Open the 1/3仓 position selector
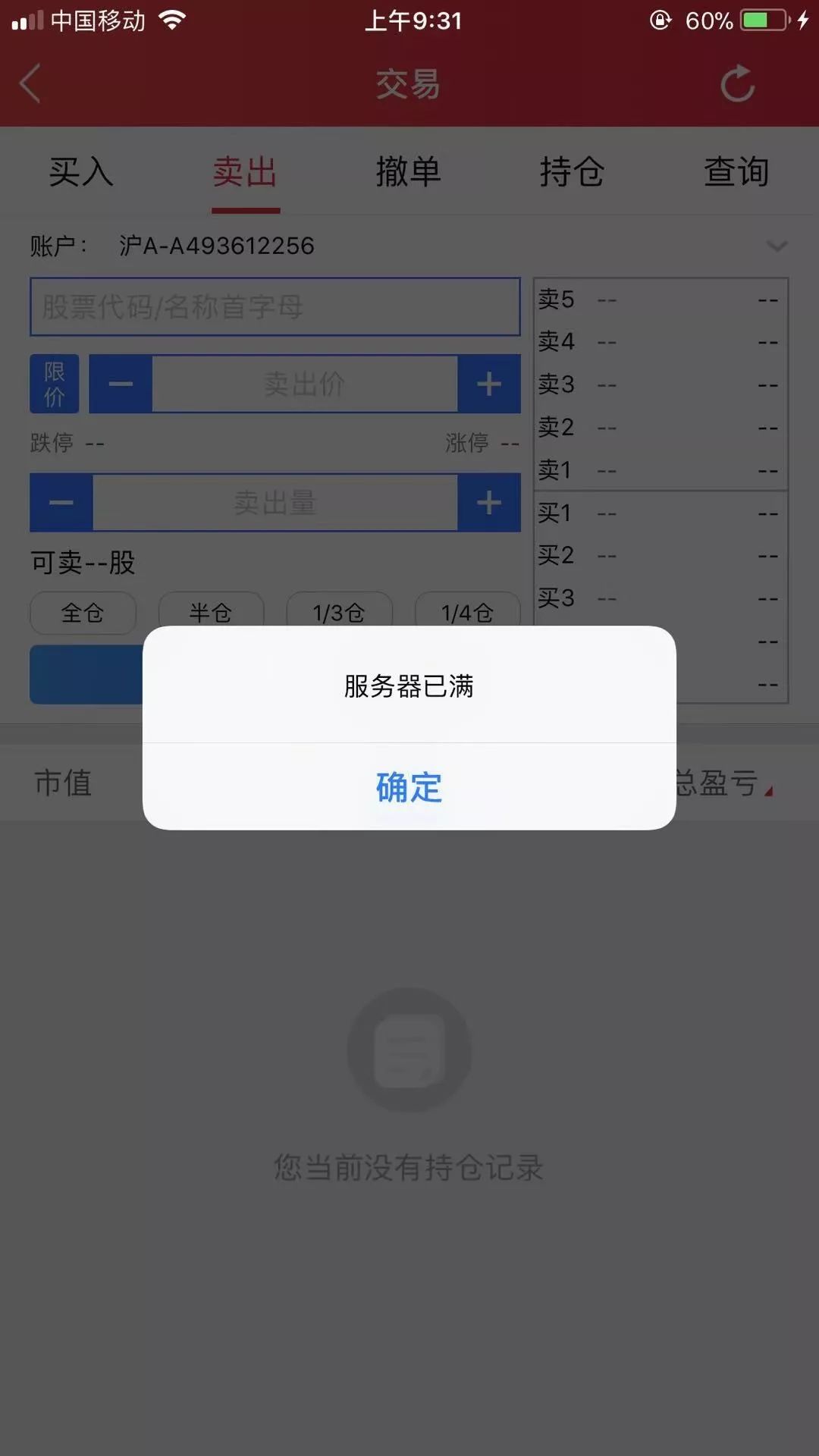The height and width of the screenshot is (1456, 819). 339,613
